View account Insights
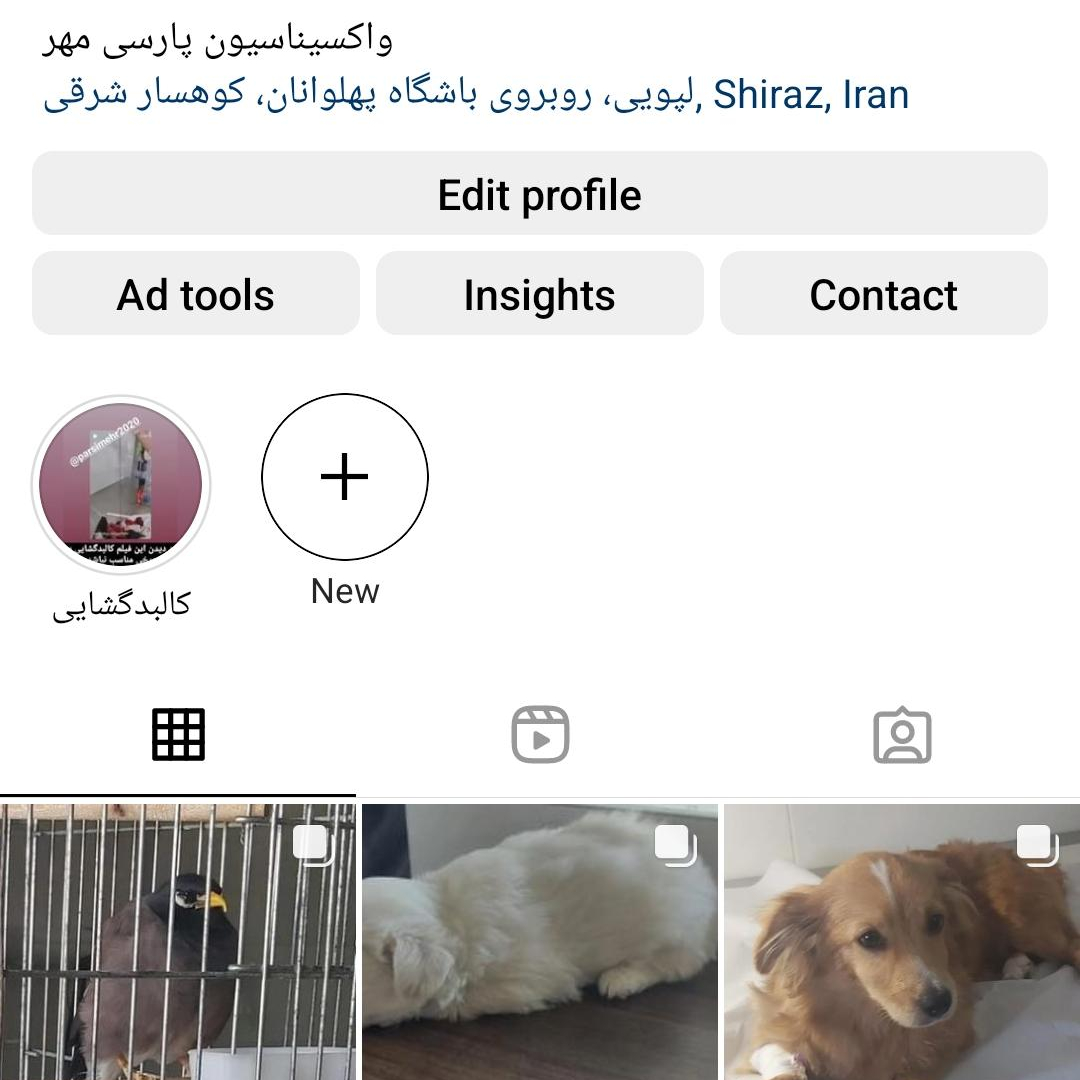 [539, 294]
